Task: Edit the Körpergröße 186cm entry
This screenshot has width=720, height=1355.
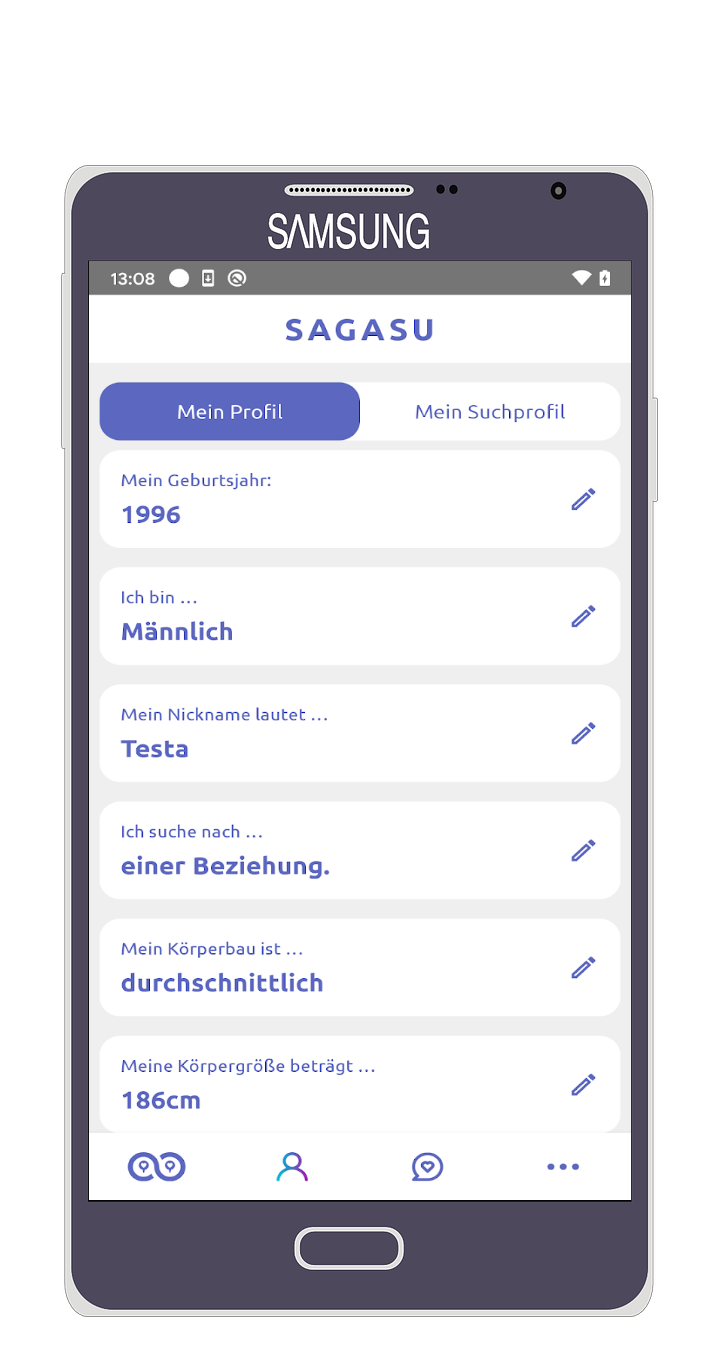Action: point(583,1084)
